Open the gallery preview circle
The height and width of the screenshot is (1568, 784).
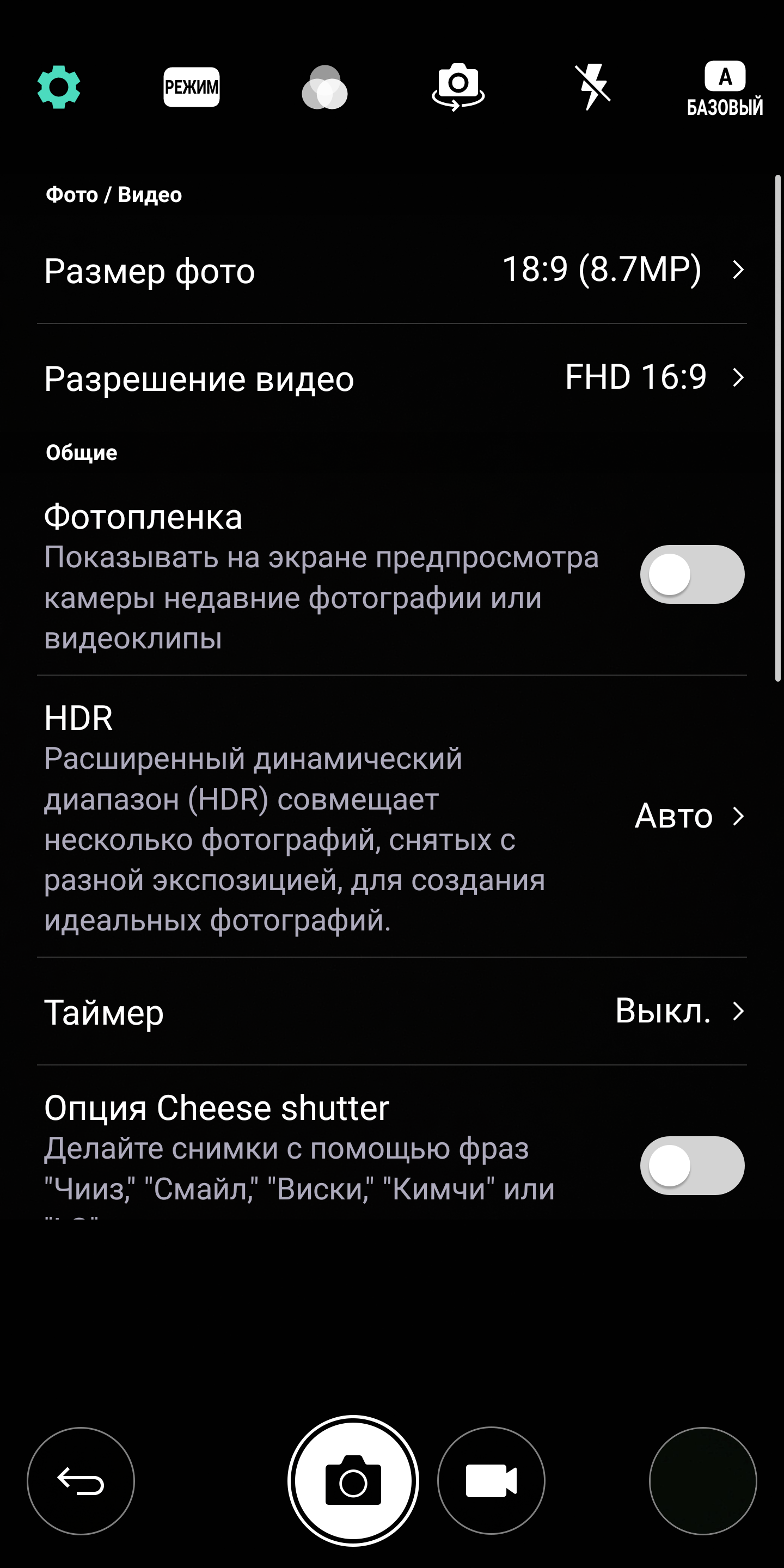pyautogui.click(x=703, y=1481)
